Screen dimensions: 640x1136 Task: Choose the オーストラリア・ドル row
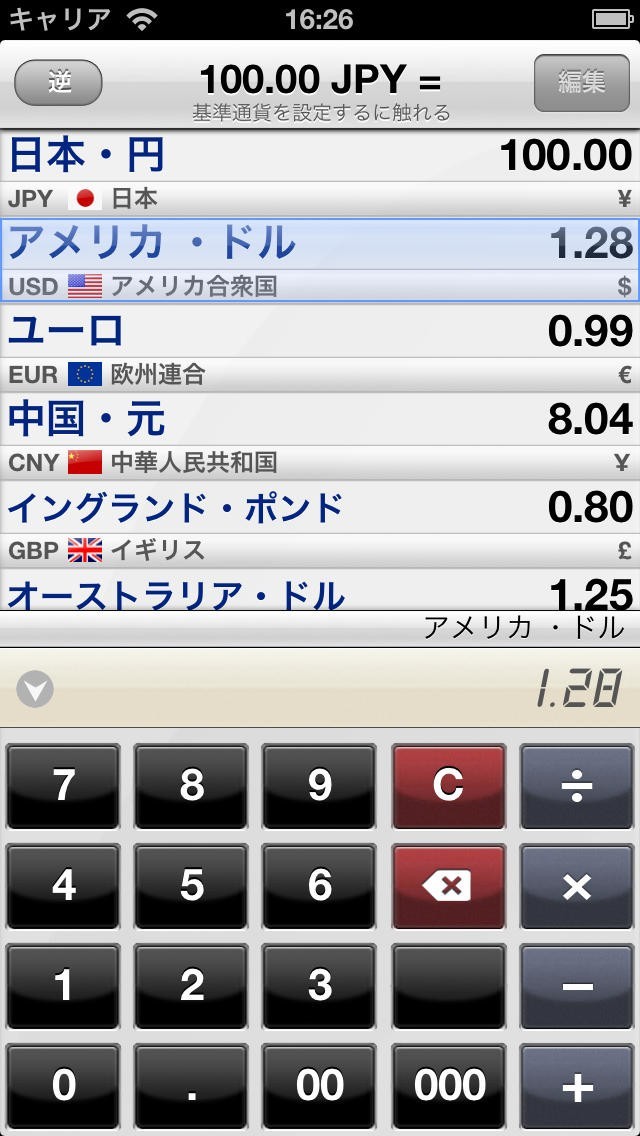(320, 592)
